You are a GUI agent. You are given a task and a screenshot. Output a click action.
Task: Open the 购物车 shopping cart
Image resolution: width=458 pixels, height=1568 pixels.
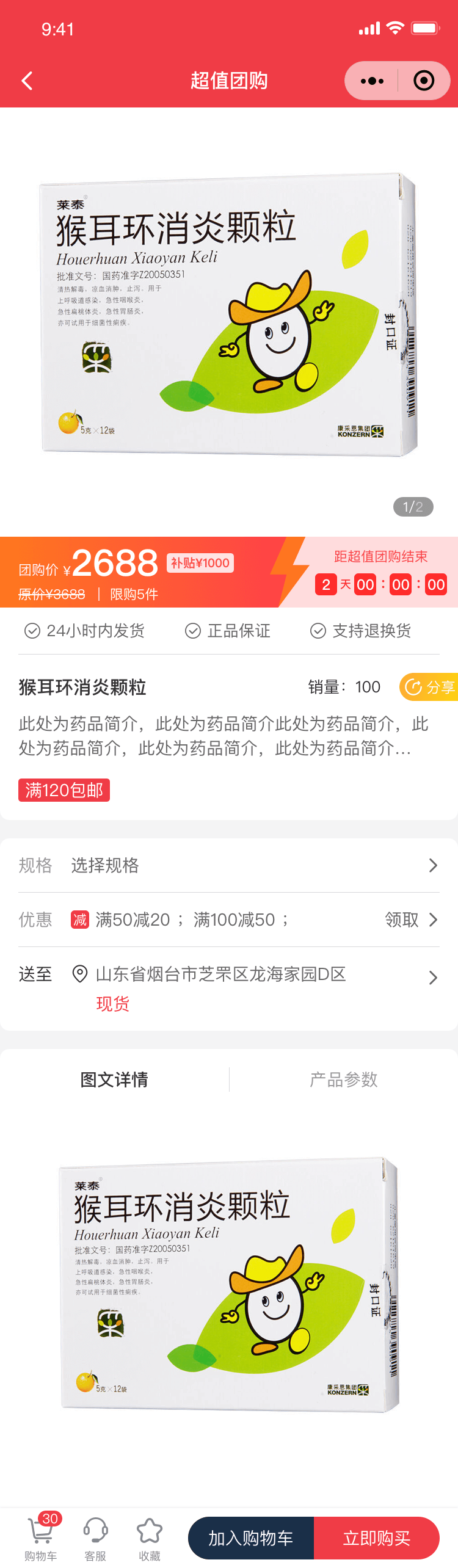(x=41, y=1539)
